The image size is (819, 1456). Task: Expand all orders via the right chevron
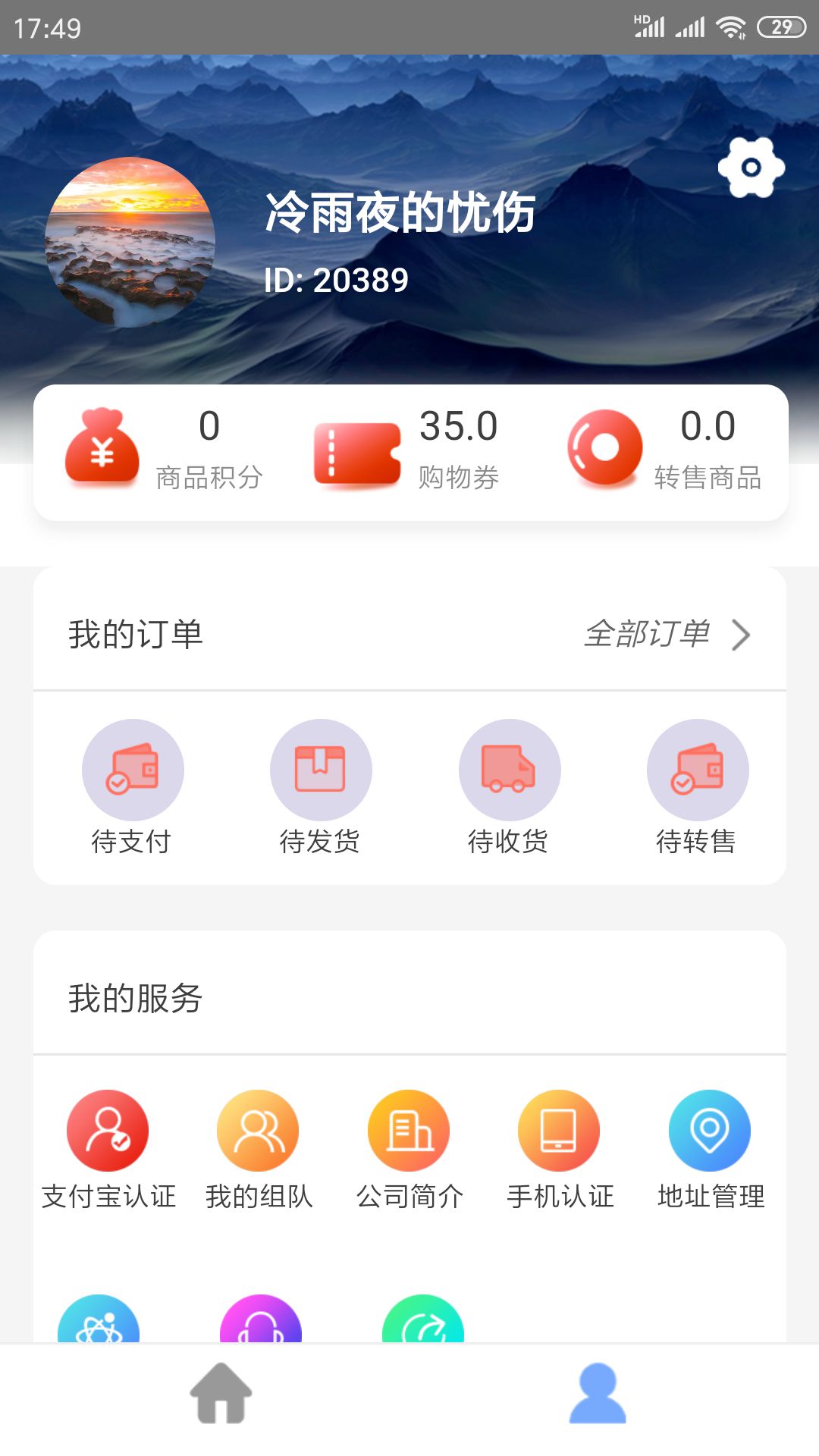[741, 635]
